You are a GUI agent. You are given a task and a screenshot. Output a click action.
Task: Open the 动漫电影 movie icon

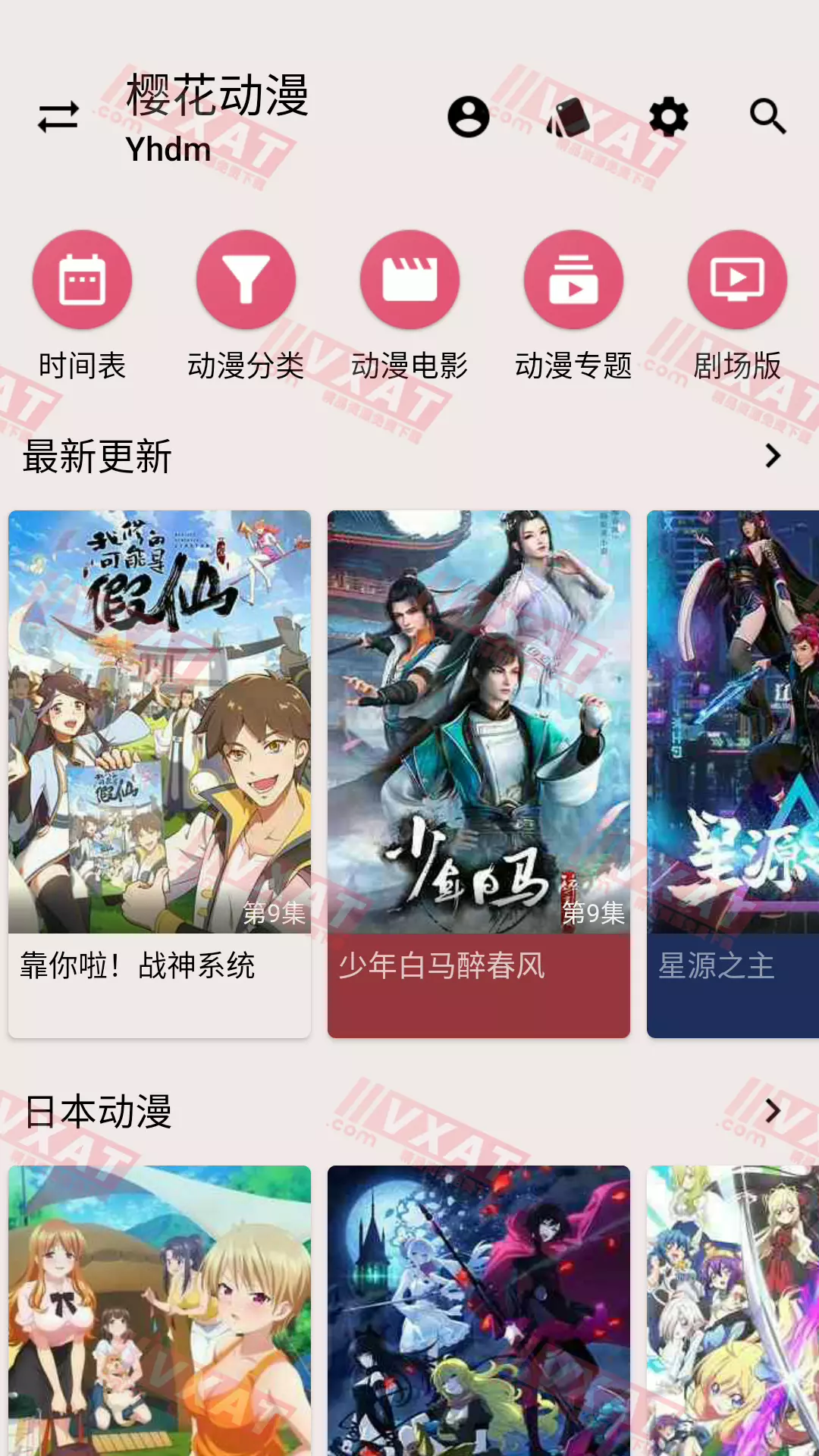(409, 279)
